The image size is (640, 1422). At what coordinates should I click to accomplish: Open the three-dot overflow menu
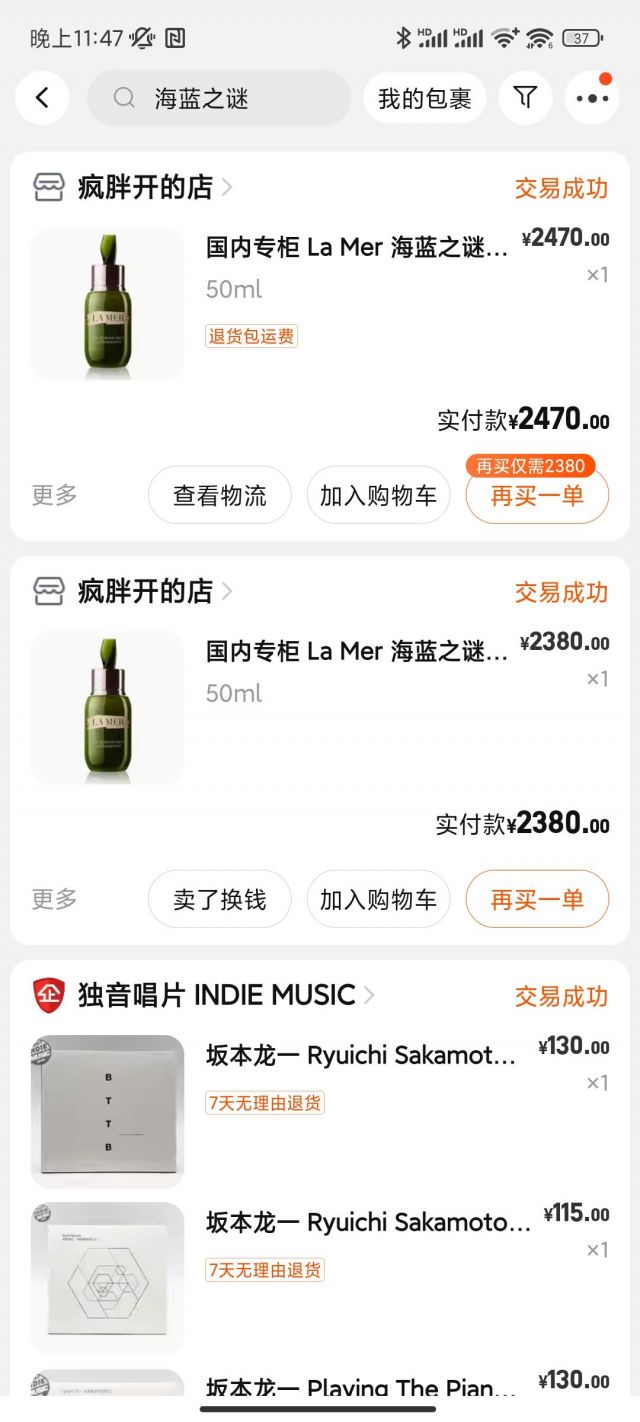coord(592,98)
